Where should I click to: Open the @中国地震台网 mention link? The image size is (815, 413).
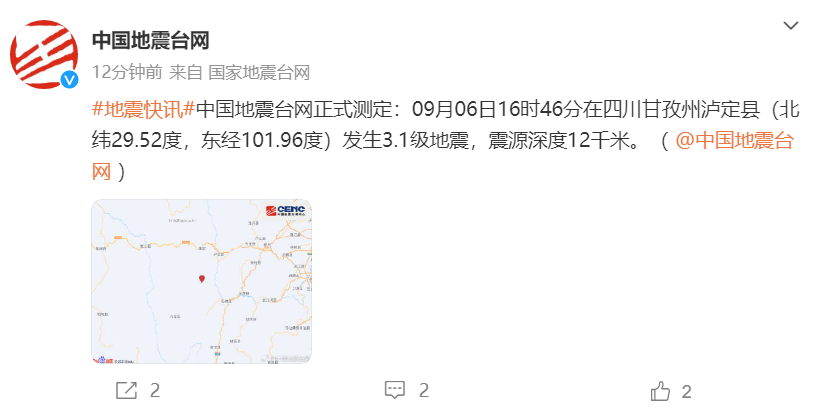[x=735, y=140]
